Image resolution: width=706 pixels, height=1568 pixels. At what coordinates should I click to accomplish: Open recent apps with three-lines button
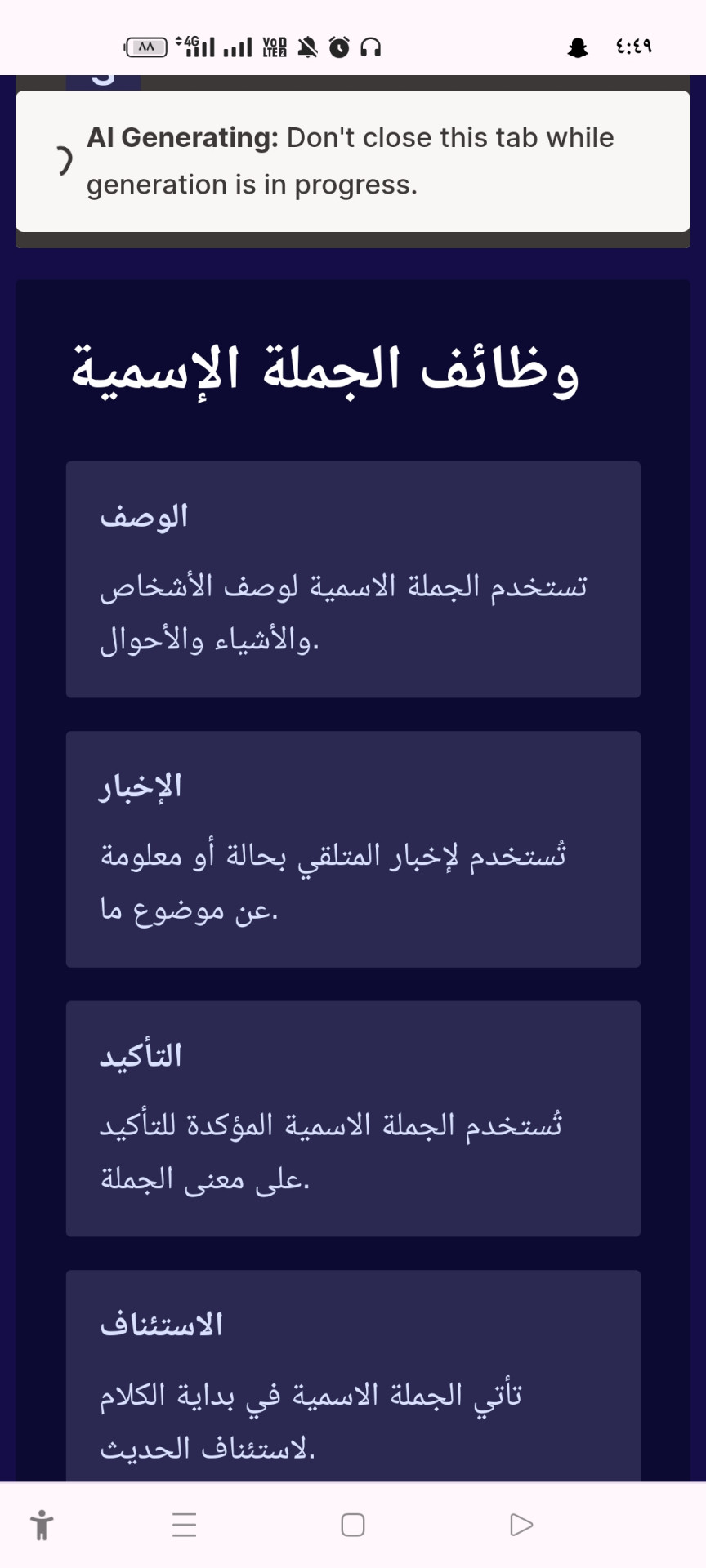[x=185, y=1525]
